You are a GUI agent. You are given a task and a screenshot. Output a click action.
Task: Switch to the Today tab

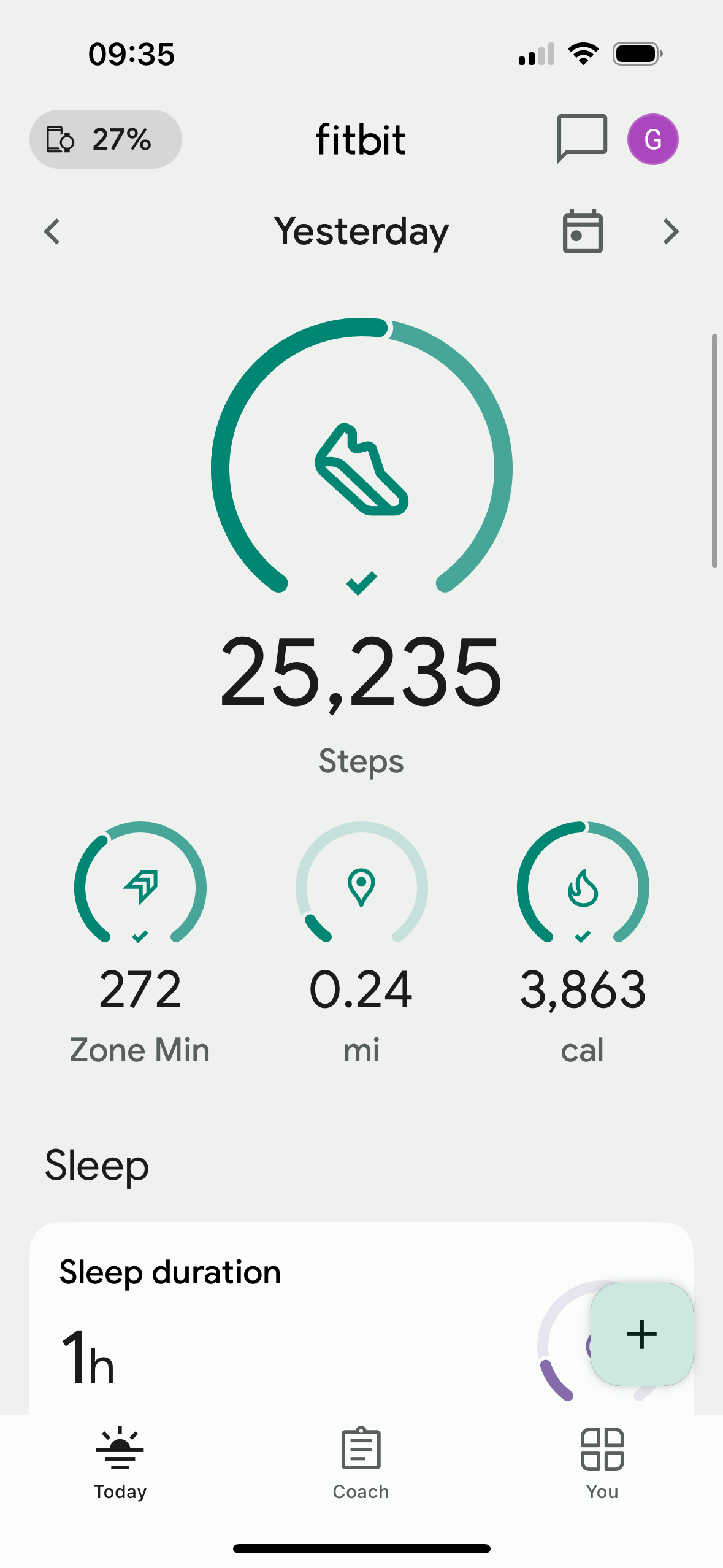click(120, 1462)
